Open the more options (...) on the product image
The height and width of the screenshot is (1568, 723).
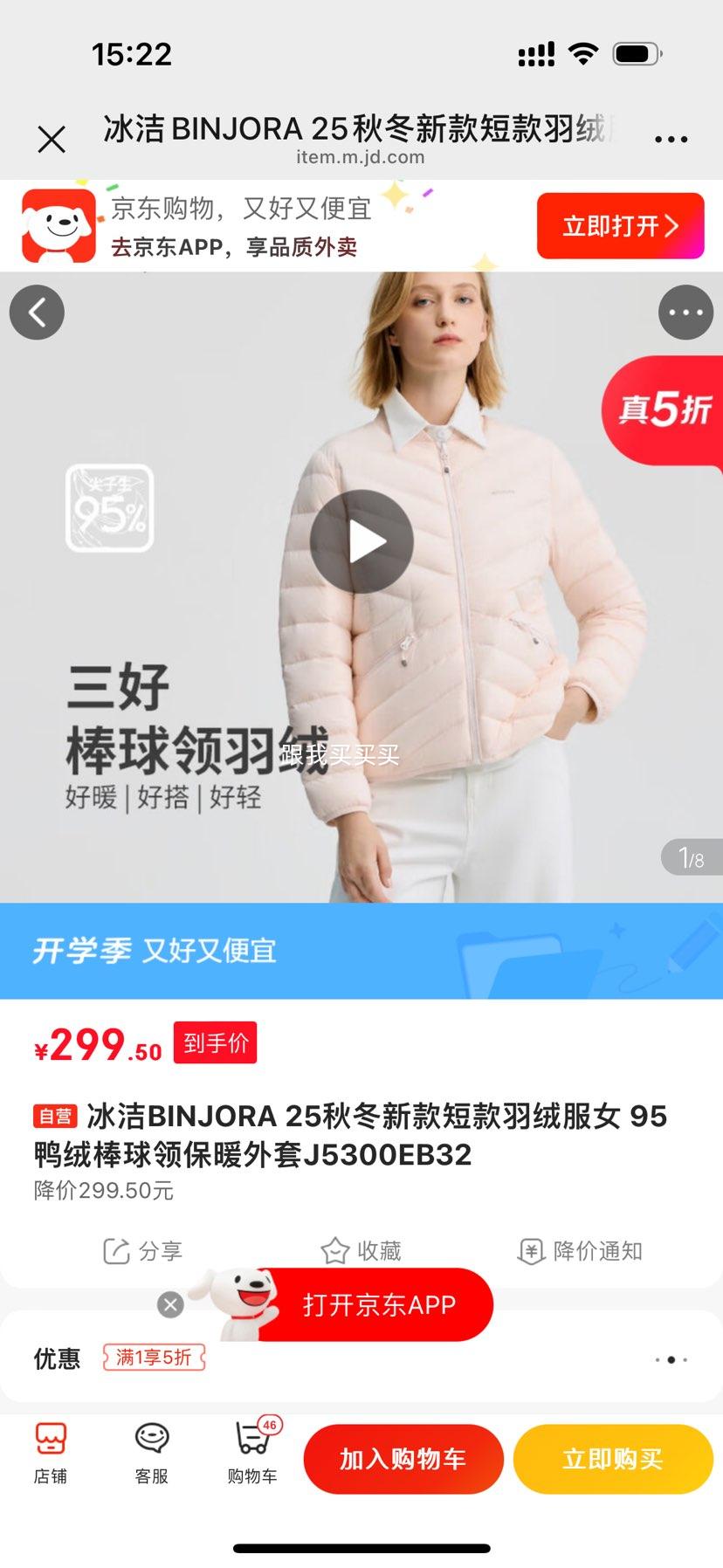pos(686,312)
